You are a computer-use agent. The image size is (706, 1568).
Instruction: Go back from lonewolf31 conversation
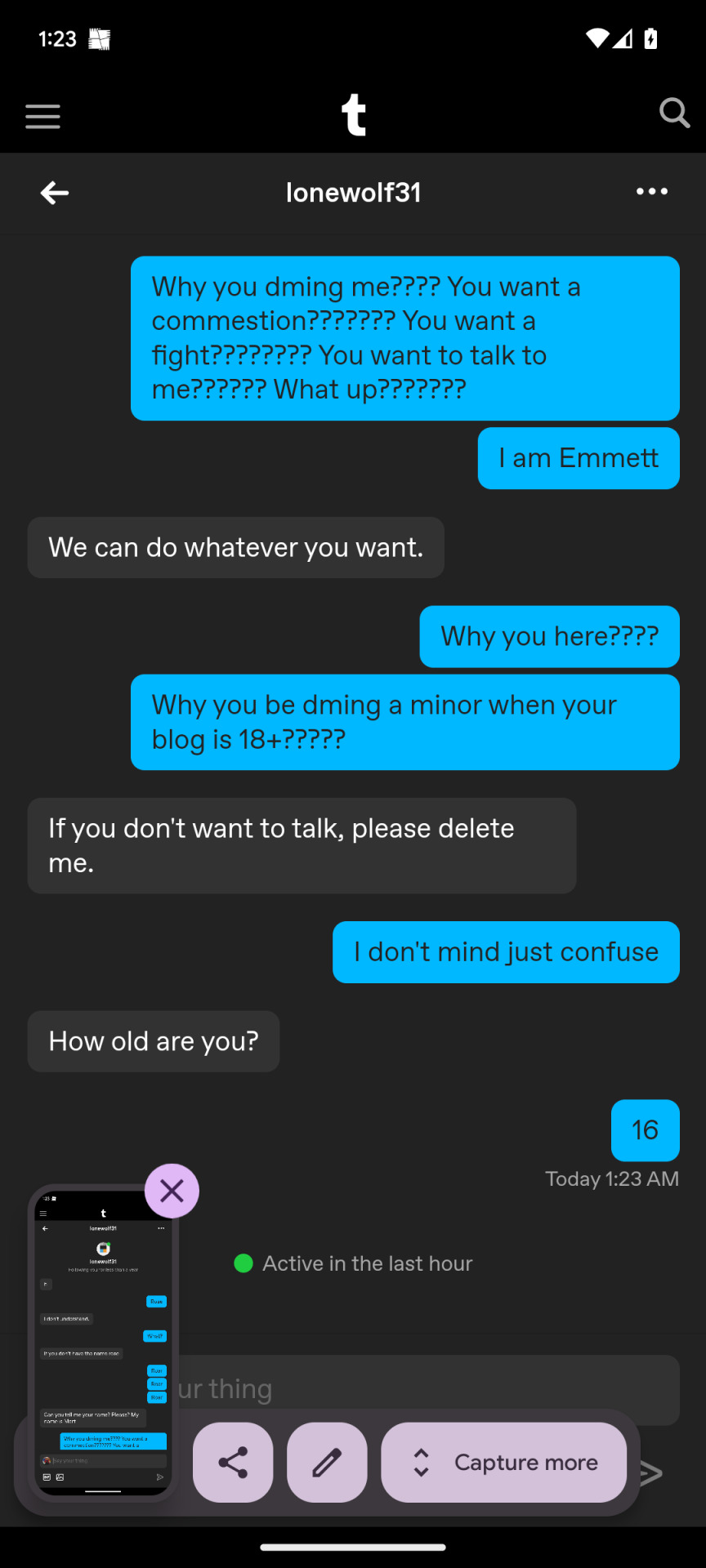pyautogui.click(x=55, y=193)
